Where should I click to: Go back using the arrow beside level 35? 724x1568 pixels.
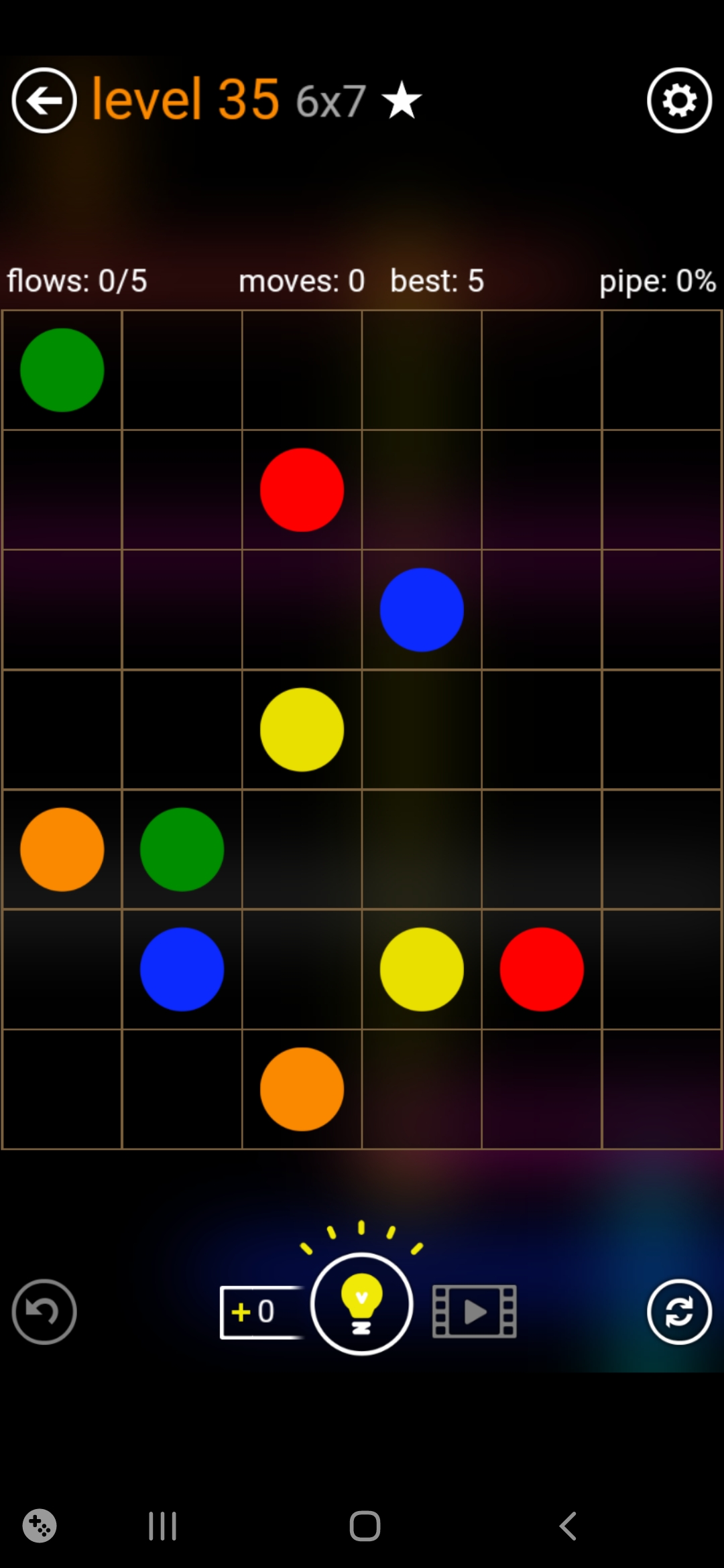coord(44,101)
